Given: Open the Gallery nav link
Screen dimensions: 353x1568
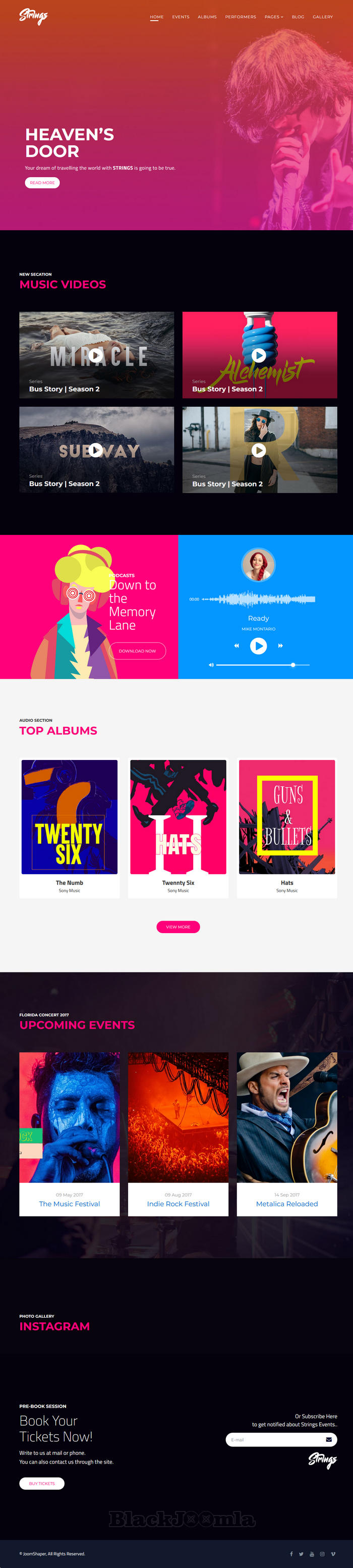Looking at the screenshot, I should tap(323, 17).
